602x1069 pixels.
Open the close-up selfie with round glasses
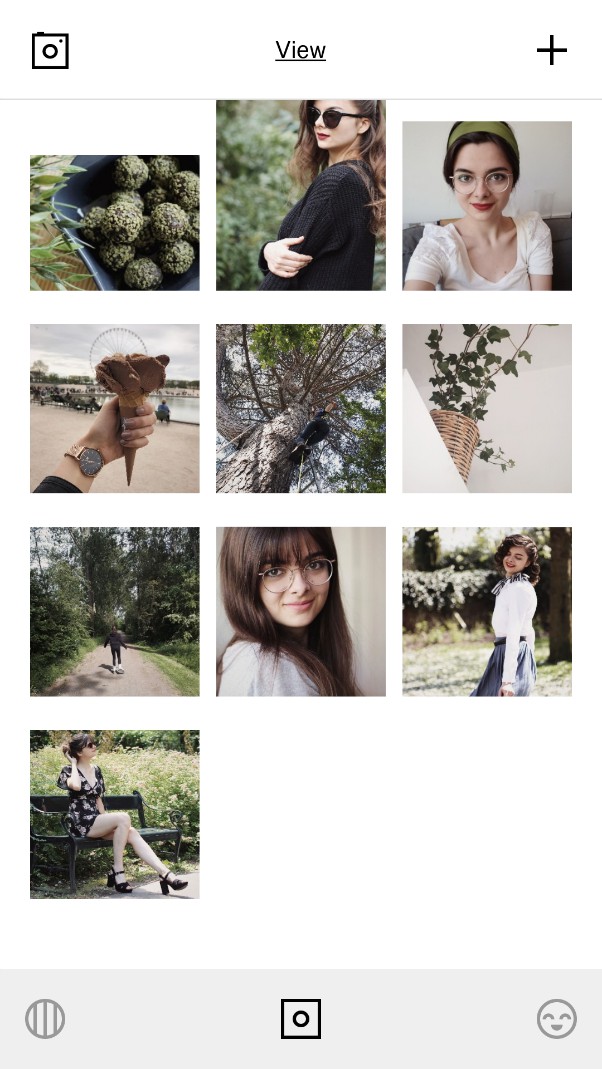click(x=301, y=611)
